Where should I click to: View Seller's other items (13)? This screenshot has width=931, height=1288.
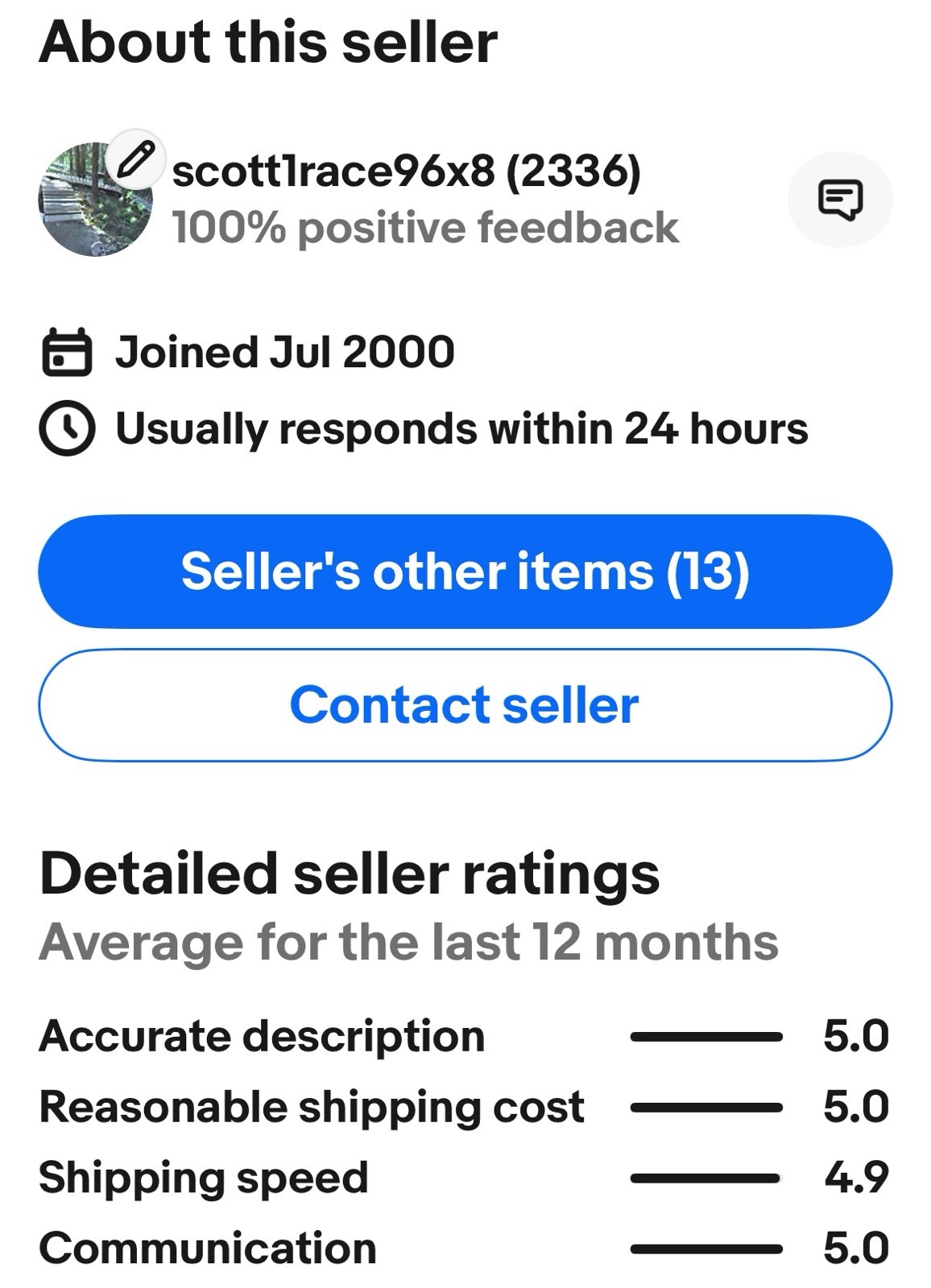465,572
